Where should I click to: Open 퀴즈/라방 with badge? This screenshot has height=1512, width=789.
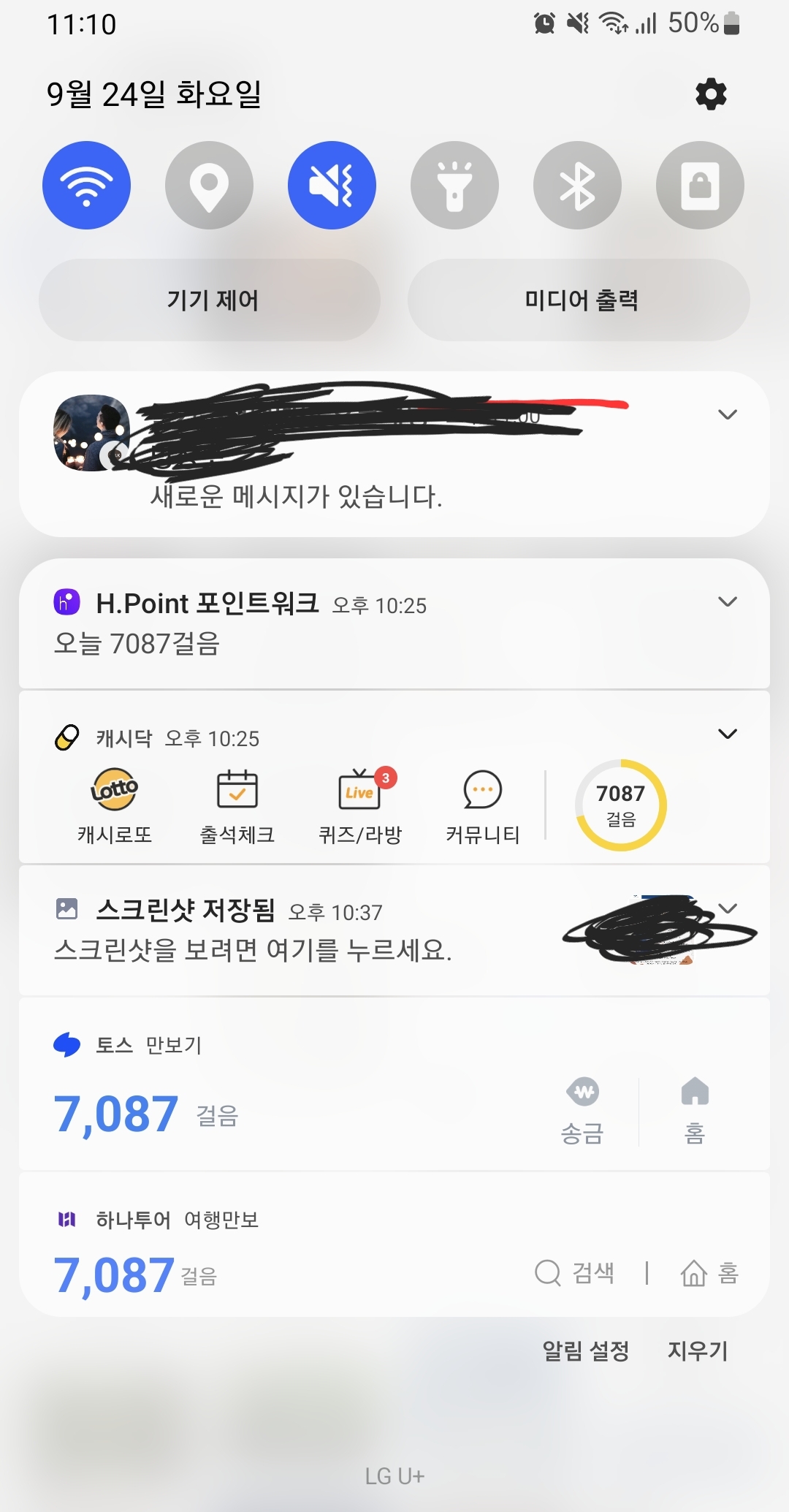click(360, 805)
